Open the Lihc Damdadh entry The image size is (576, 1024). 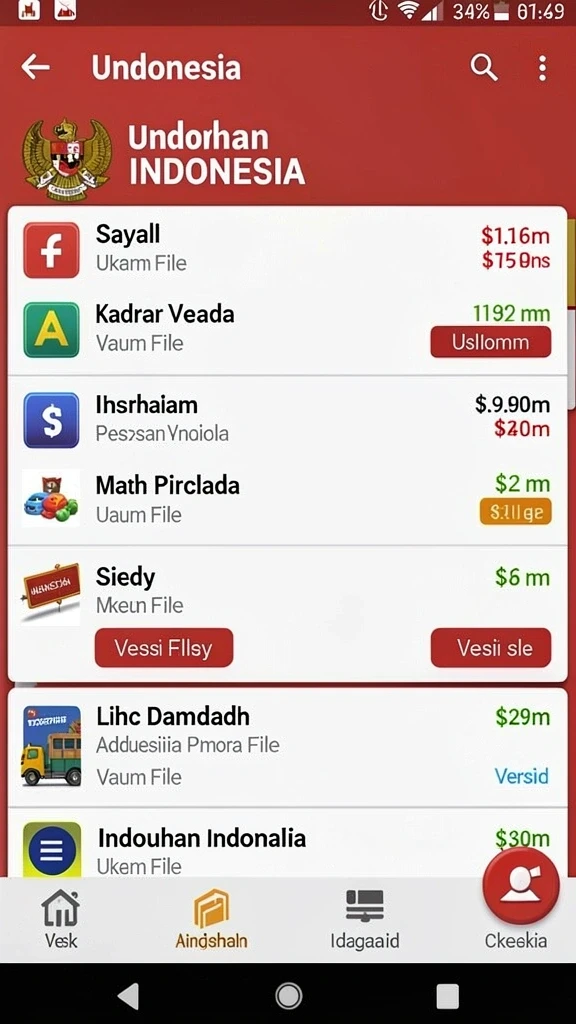click(287, 746)
